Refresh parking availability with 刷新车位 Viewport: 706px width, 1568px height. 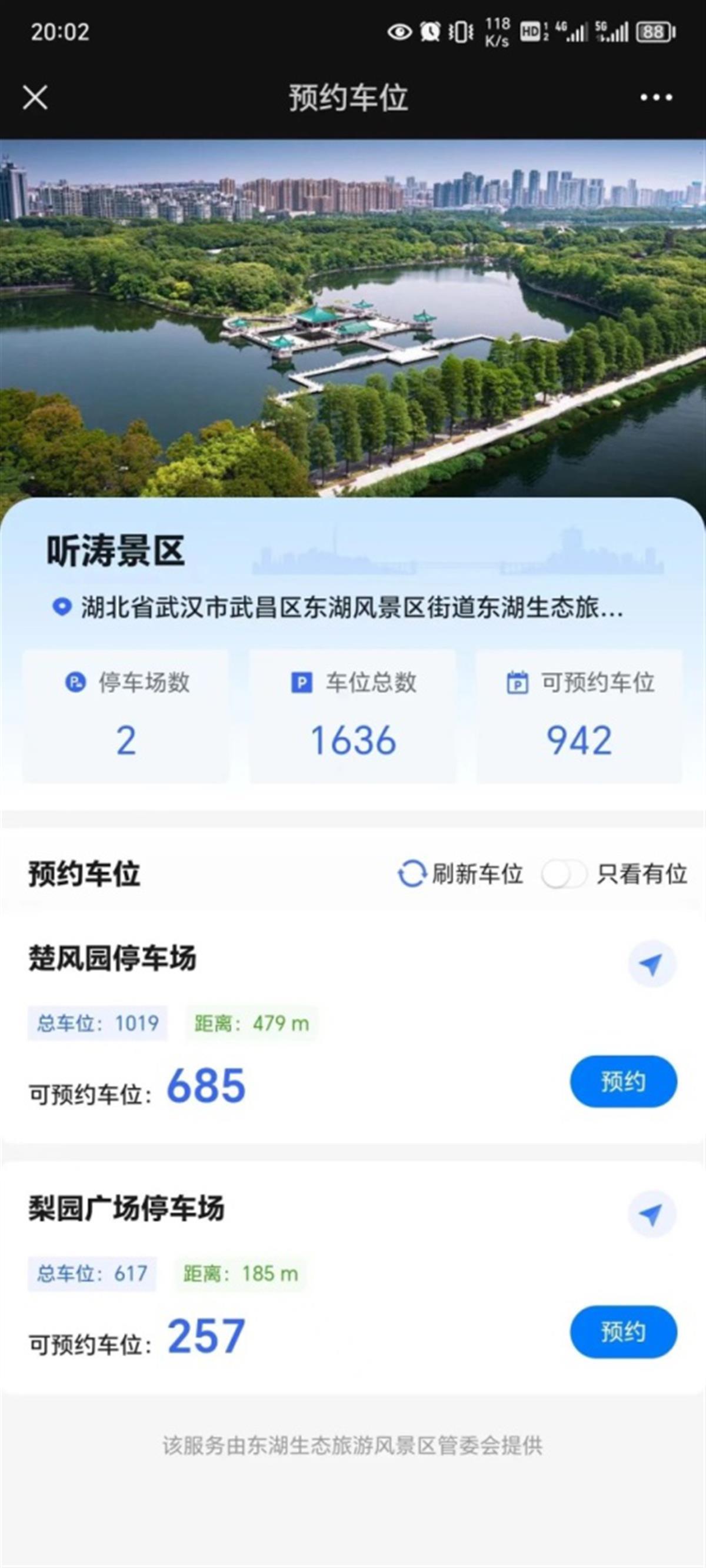pos(461,874)
